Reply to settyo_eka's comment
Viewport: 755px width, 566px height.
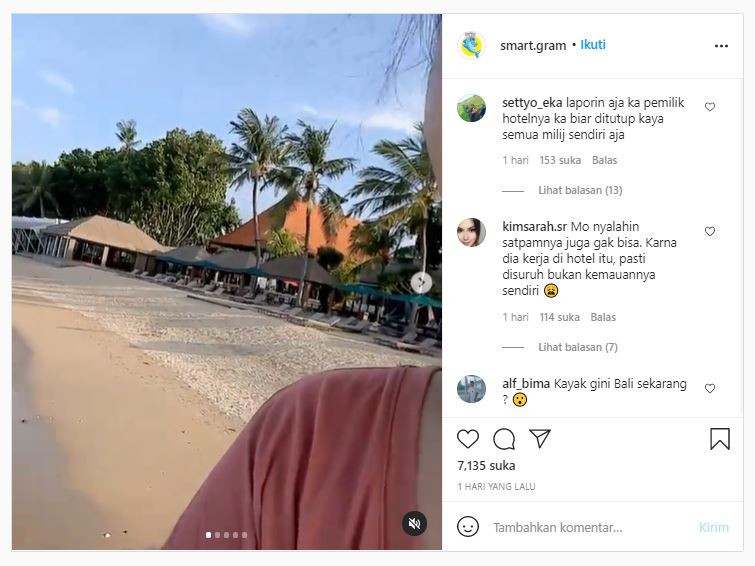pos(604,160)
